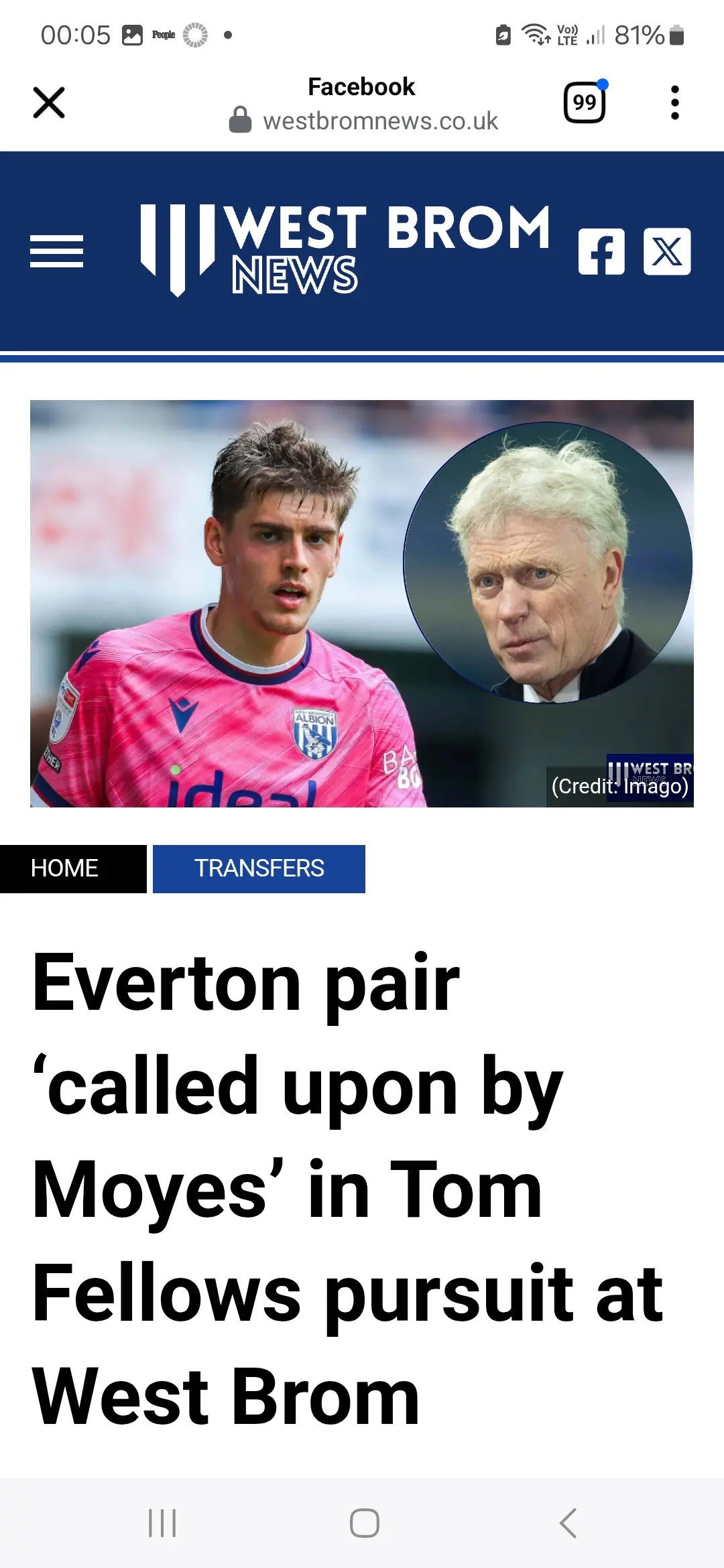
Task: Open the X social link
Action: tap(667, 251)
